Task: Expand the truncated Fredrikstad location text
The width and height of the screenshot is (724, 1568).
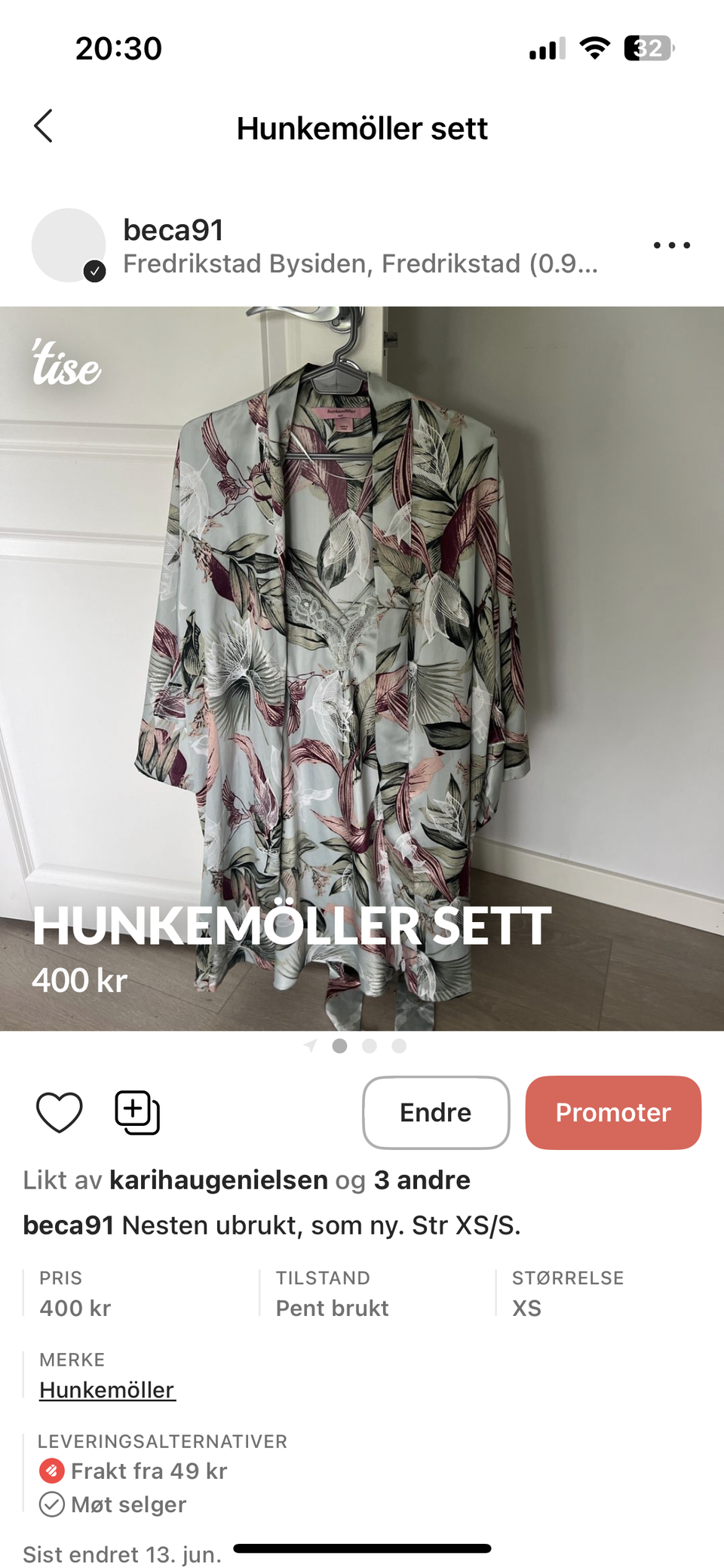Action: (x=360, y=266)
